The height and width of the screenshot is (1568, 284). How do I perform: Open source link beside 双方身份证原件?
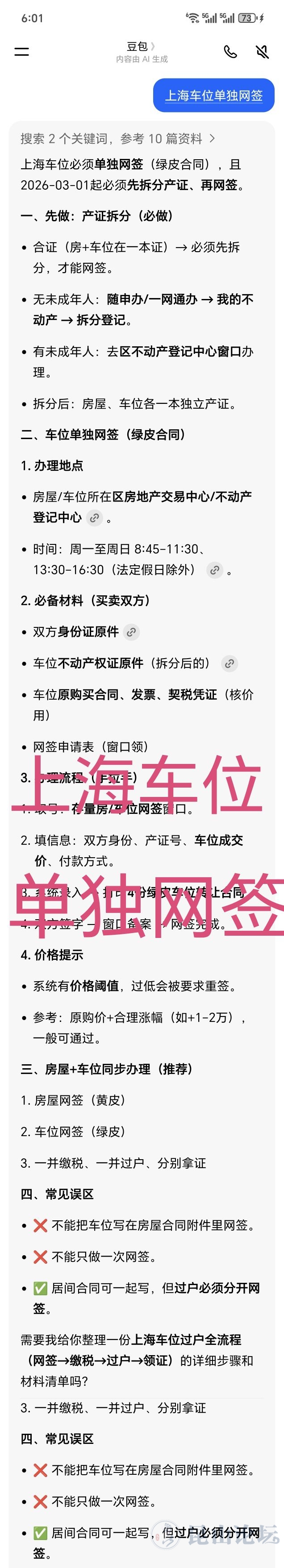tap(131, 632)
